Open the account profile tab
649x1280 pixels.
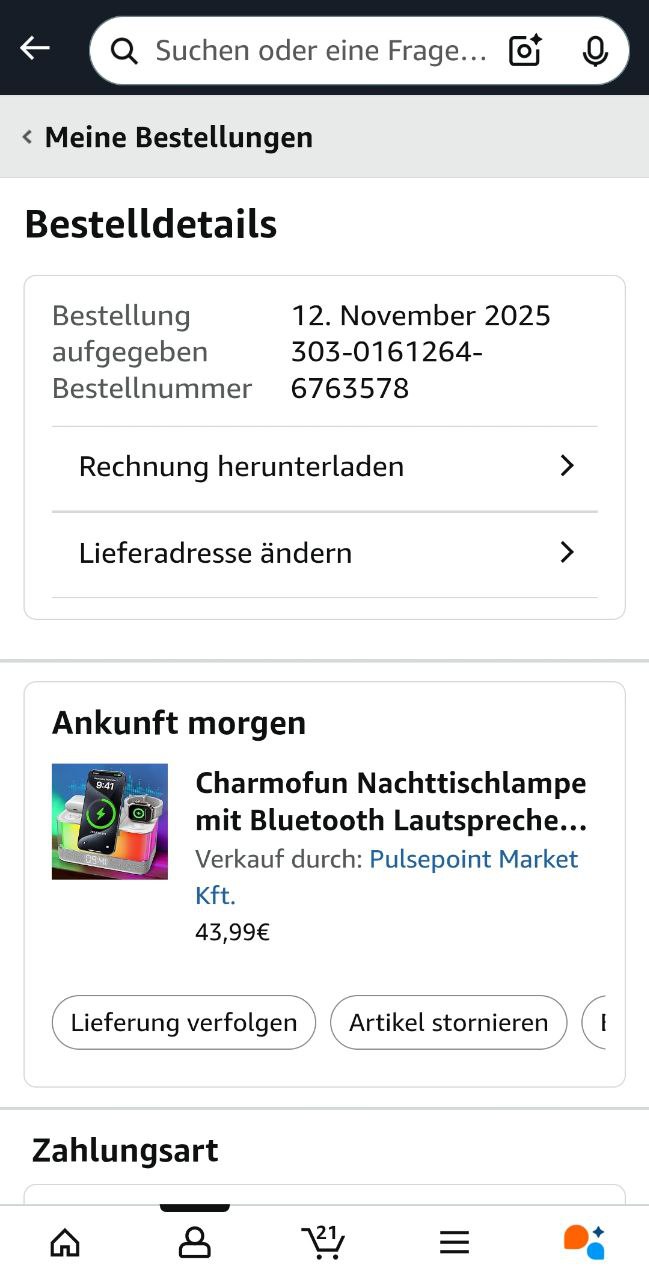click(x=195, y=1242)
